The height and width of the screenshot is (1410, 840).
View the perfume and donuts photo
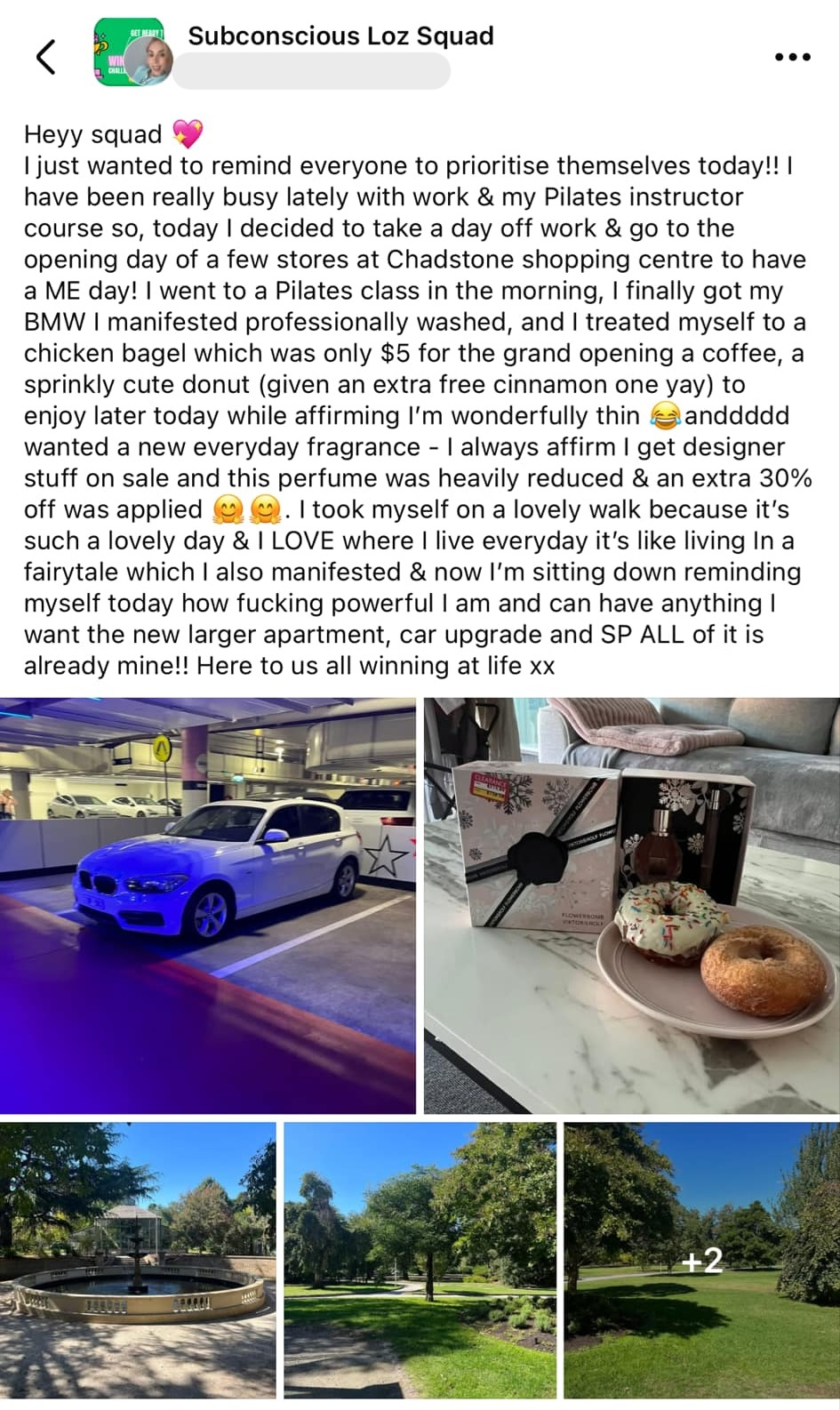tap(631, 905)
